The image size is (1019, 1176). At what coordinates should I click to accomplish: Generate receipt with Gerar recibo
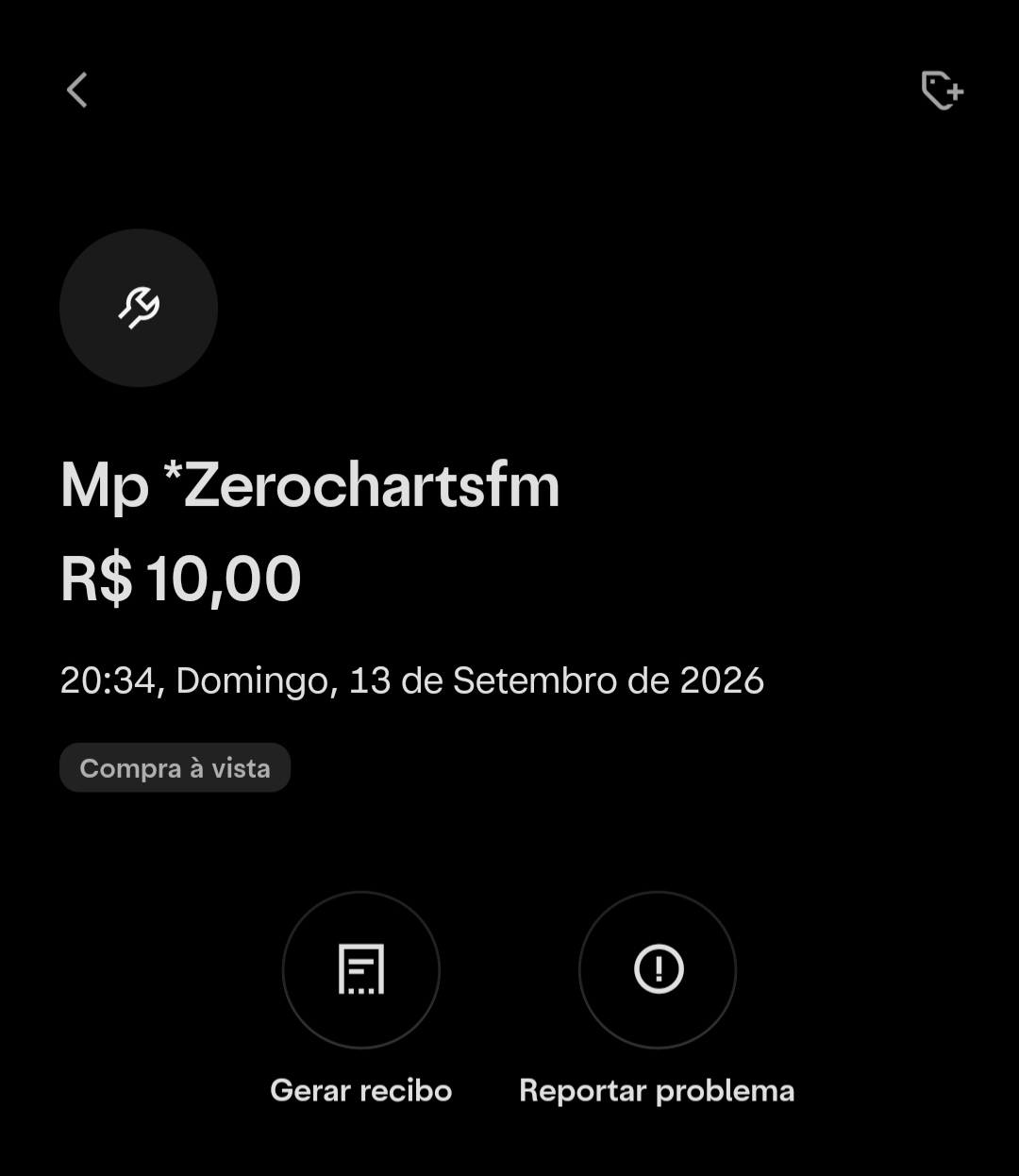pos(361,969)
